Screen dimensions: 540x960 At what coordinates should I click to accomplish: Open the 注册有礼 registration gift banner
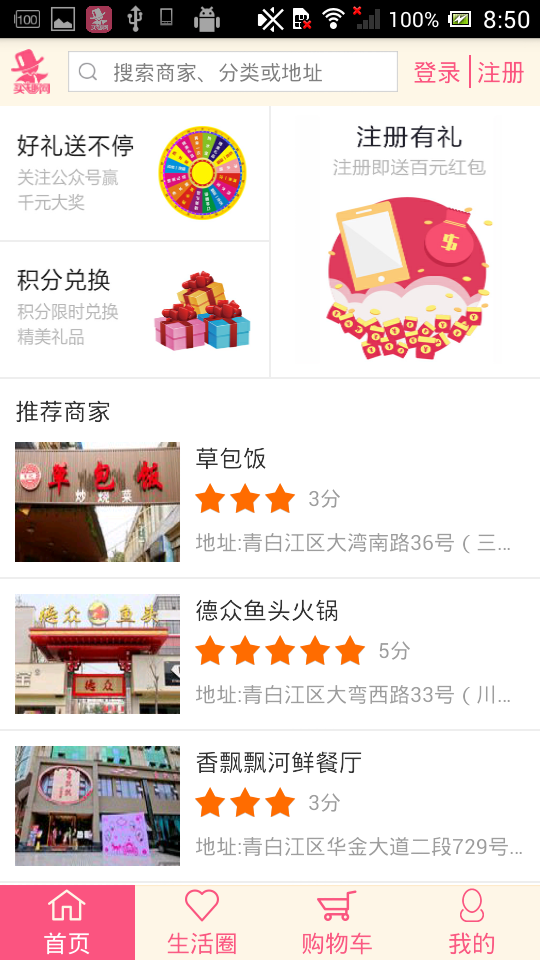point(405,242)
